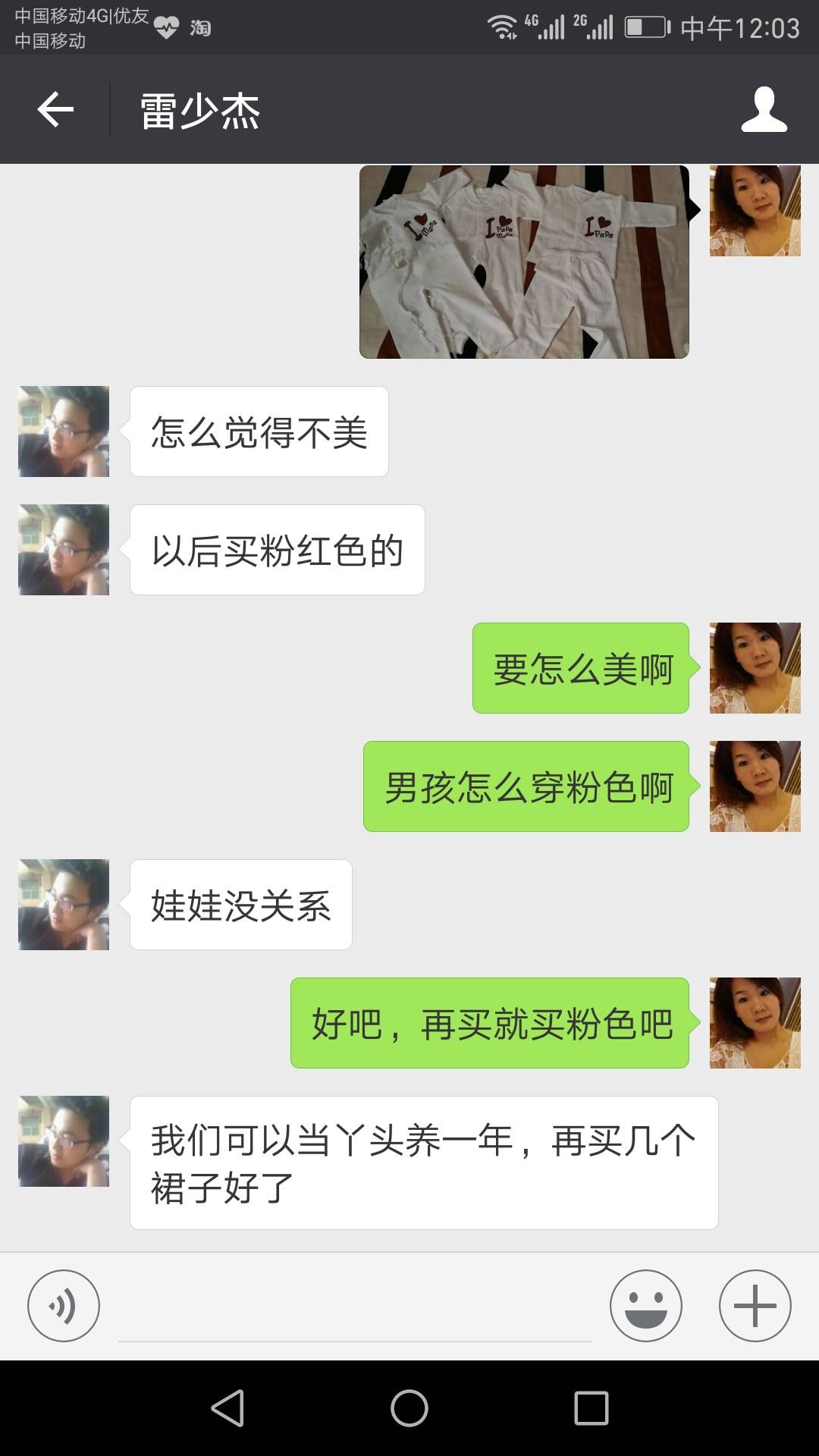Open the baby clothes photo message
819x1456 pixels.
click(524, 262)
